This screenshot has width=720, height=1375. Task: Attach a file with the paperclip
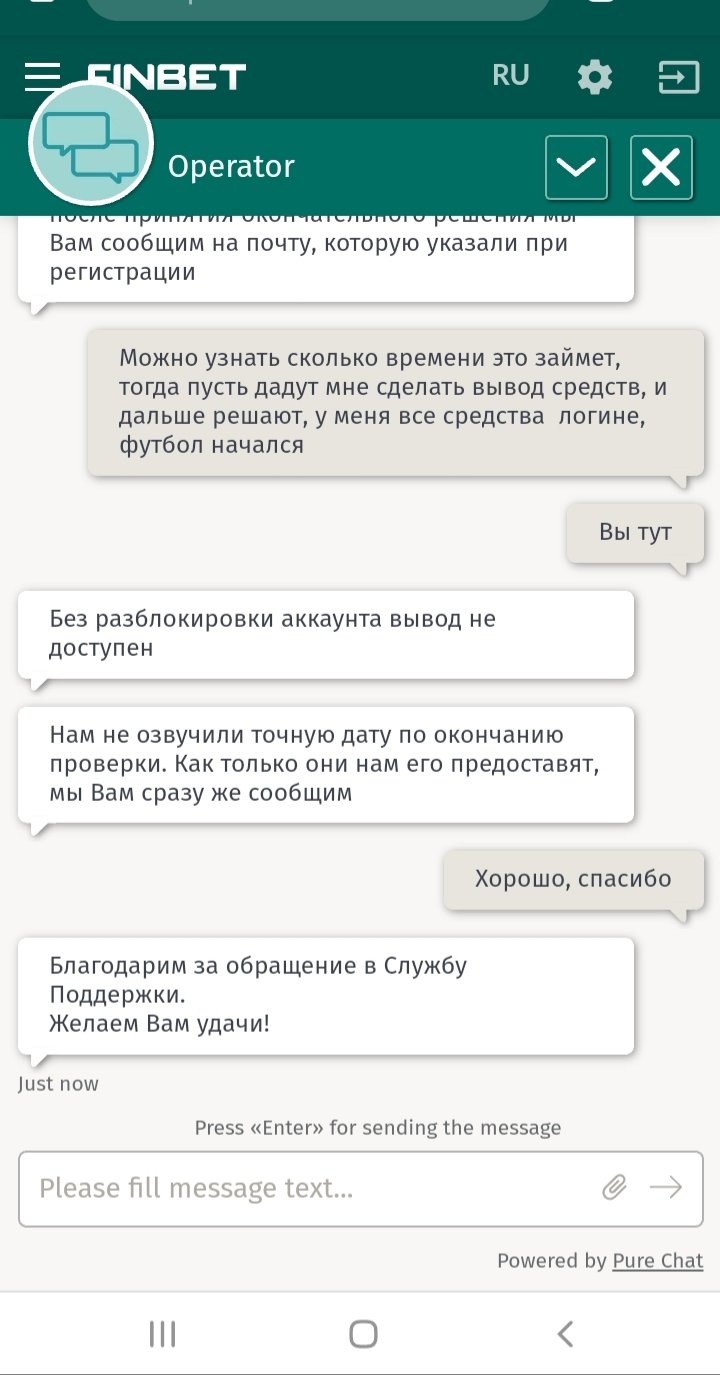pos(614,1188)
